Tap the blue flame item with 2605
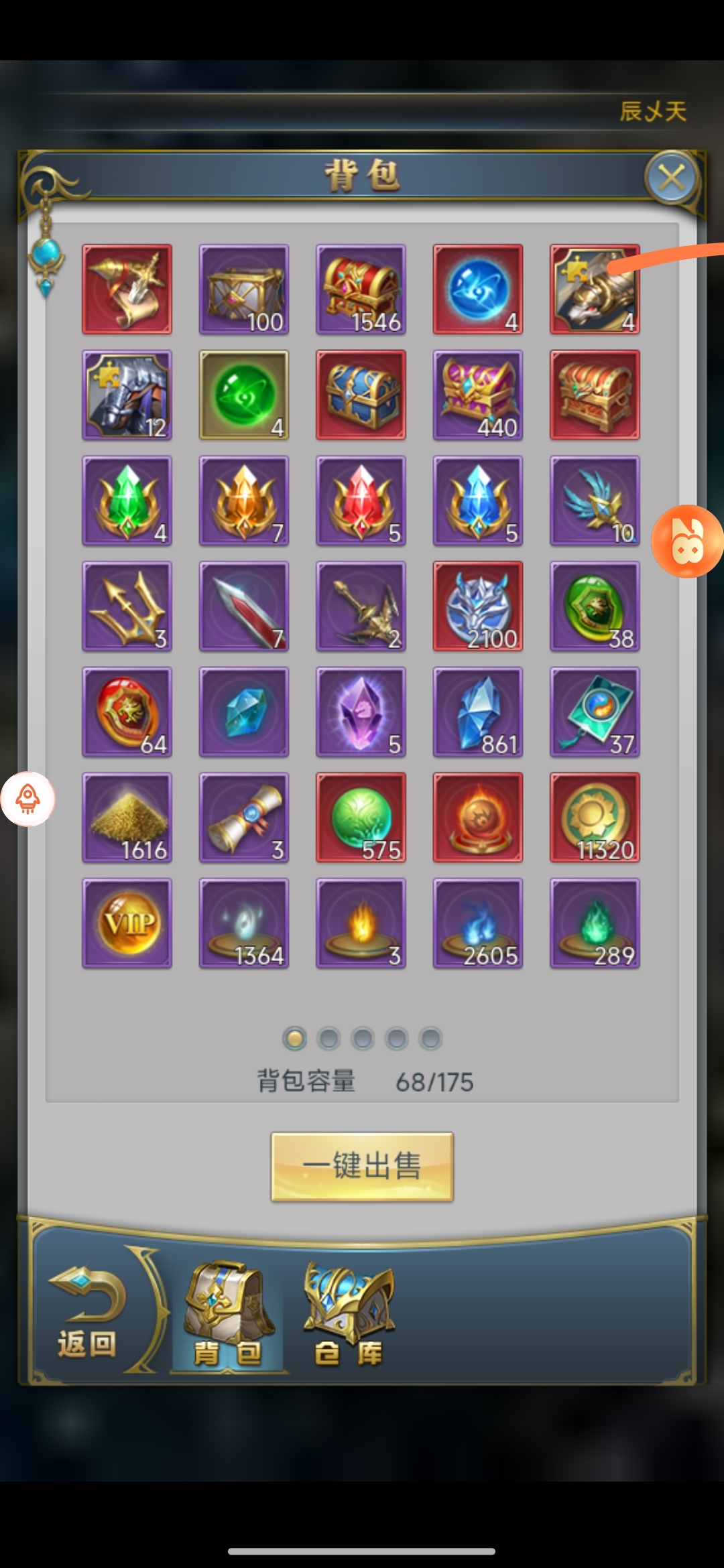This screenshot has width=724, height=1568. [x=478, y=923]
